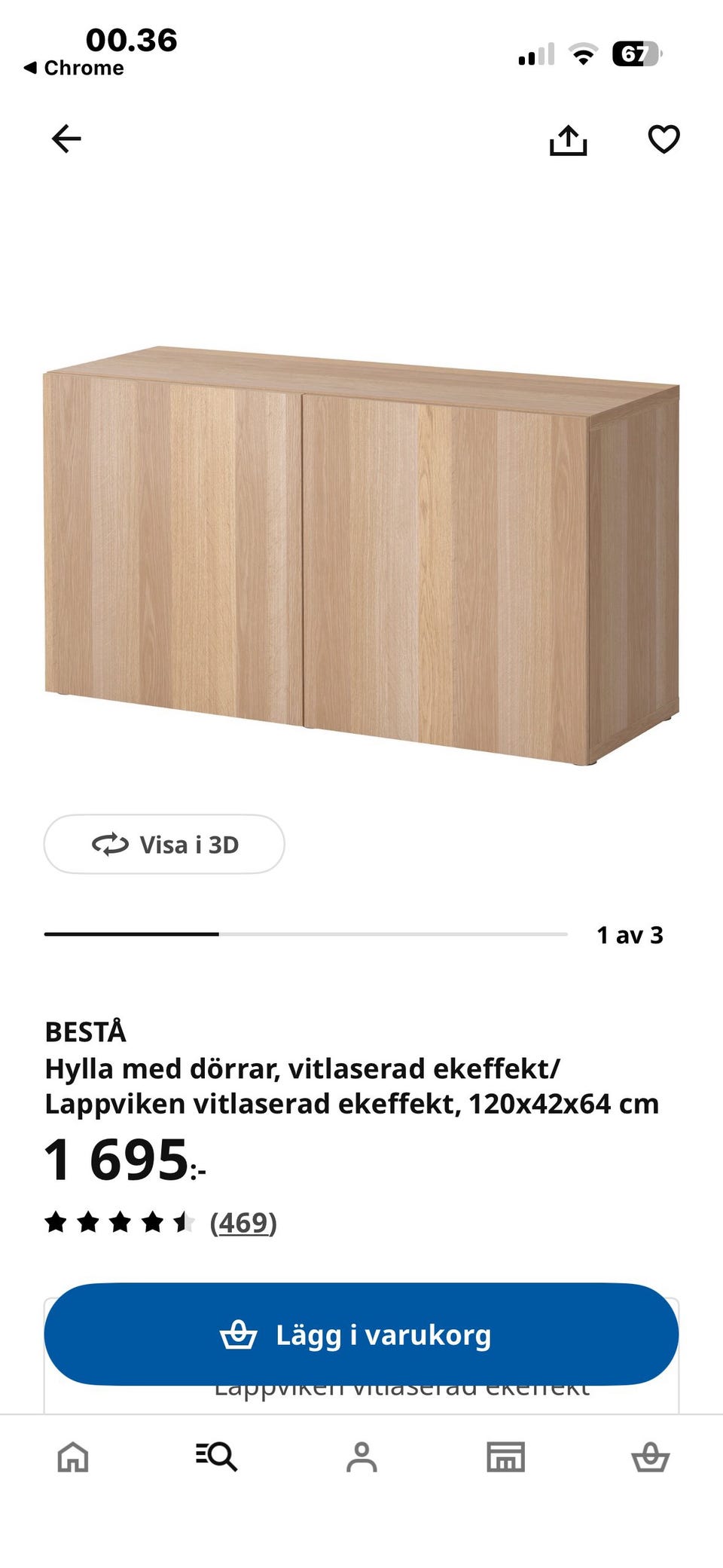Activate the Visa i 3D view
Viewport: 723px width, 1568px height.
click(x=163, y=845)
